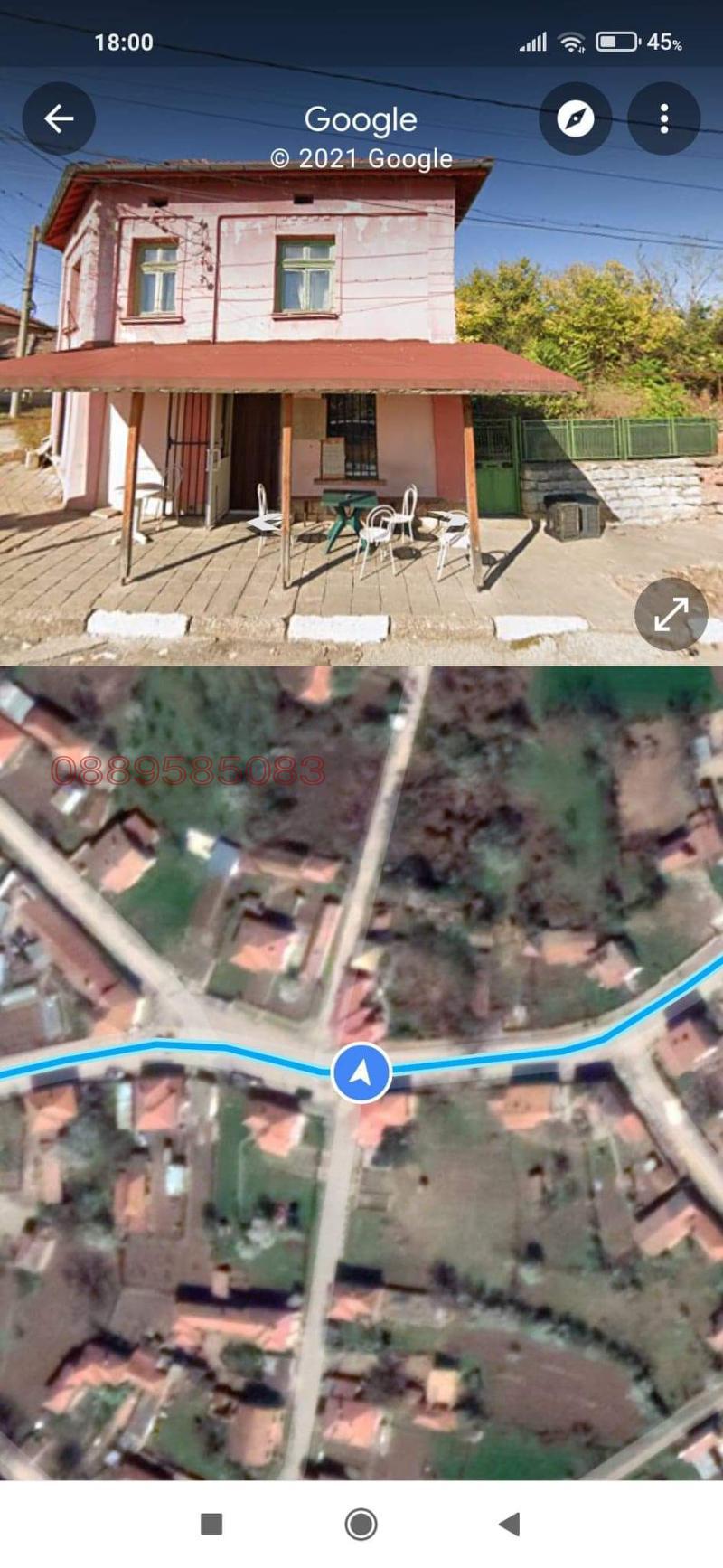Tap the blue location arrow marker

tap(361, 1073)
